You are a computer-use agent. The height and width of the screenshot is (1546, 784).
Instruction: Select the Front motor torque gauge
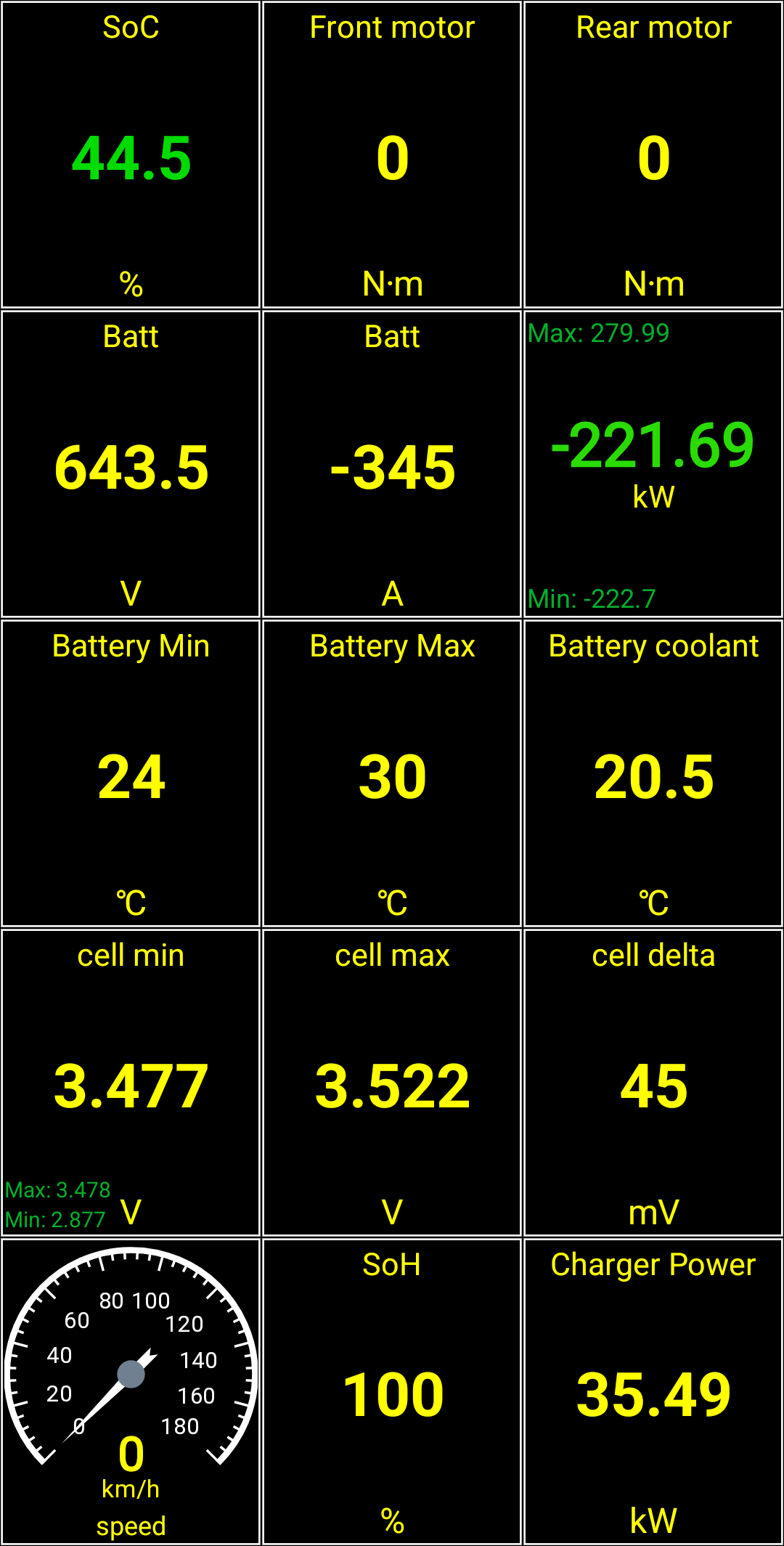(x=392, y=155)
